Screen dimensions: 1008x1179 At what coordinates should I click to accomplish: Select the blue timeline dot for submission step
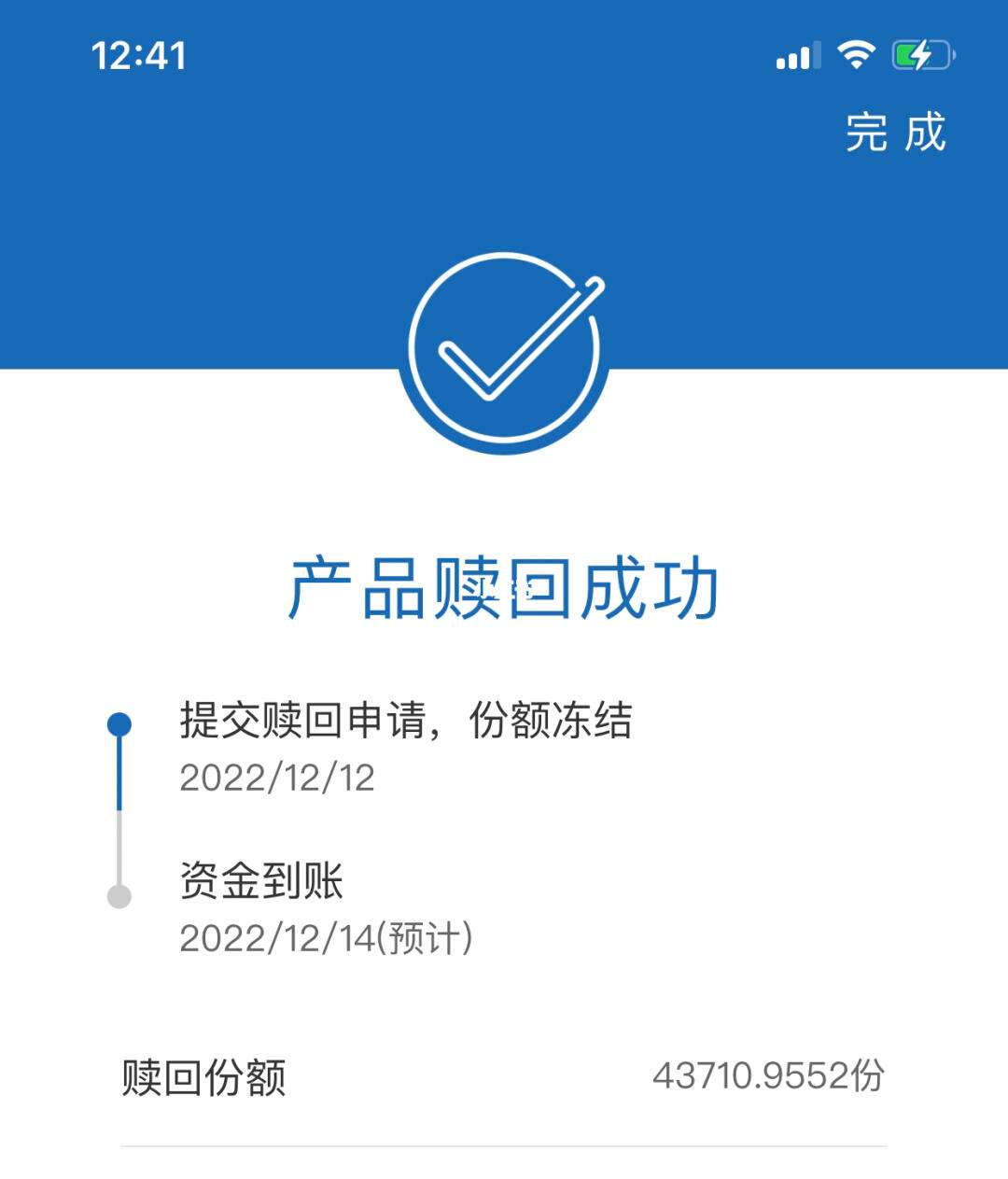coord(119,722)
